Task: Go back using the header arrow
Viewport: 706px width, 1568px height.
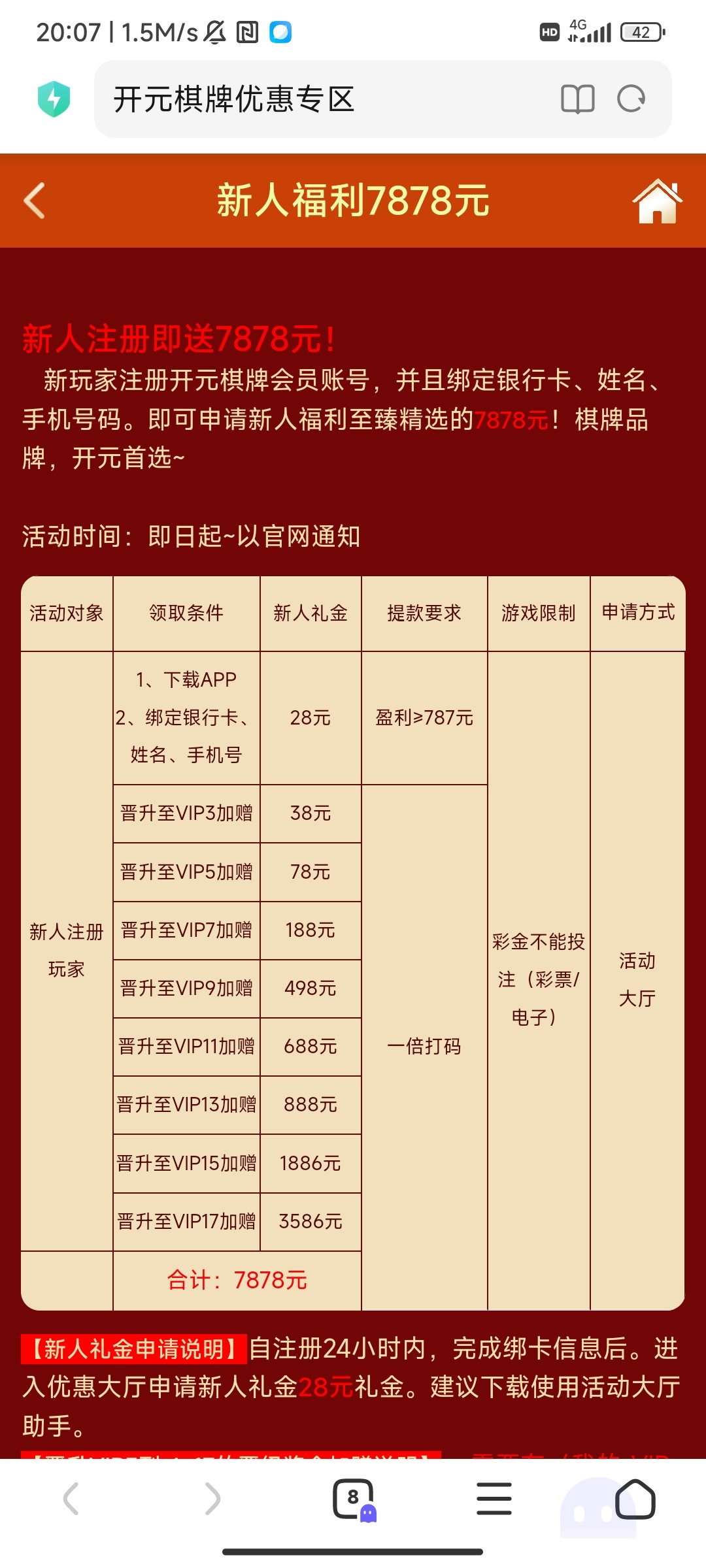Action: [35, 201]
